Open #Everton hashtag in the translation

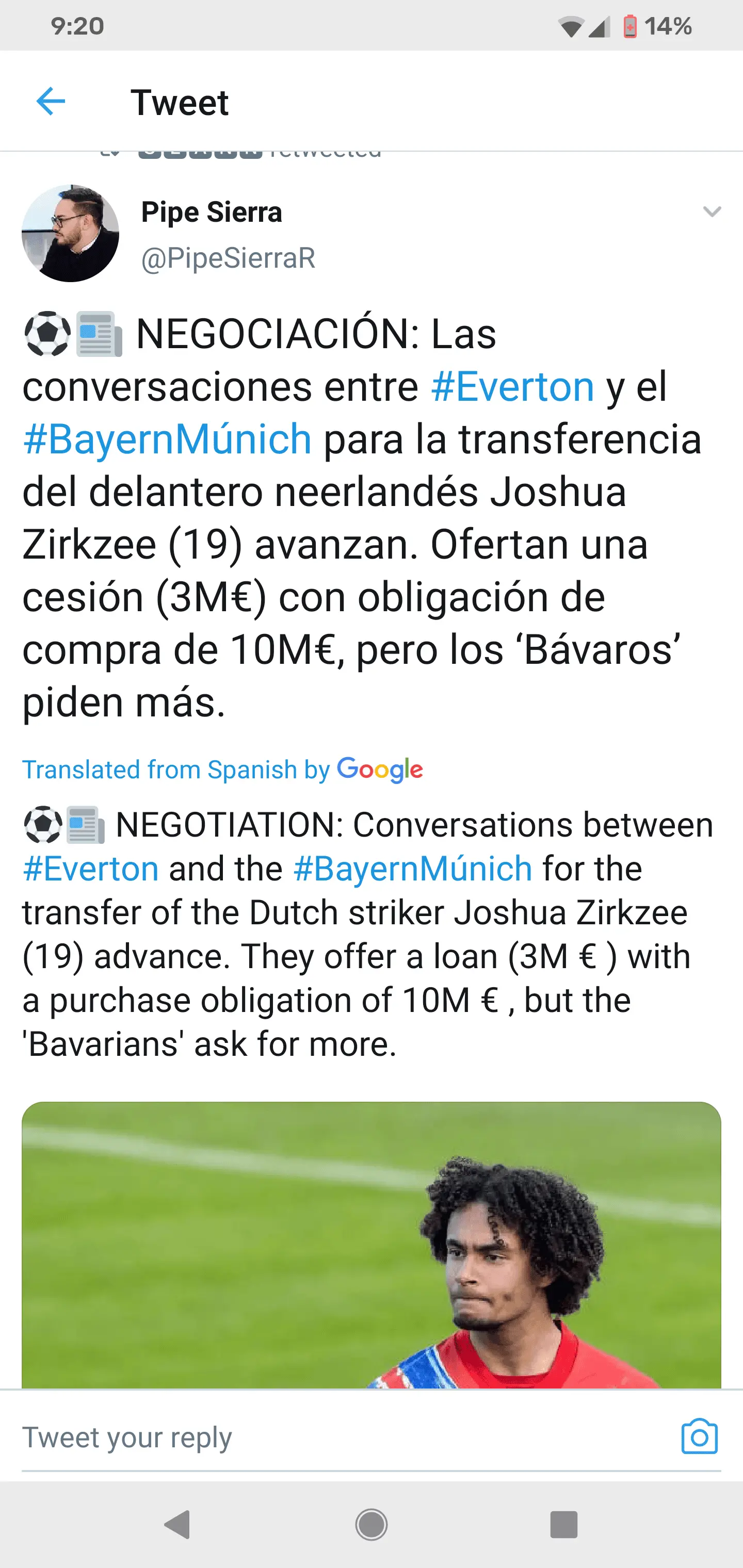(91, 869)
